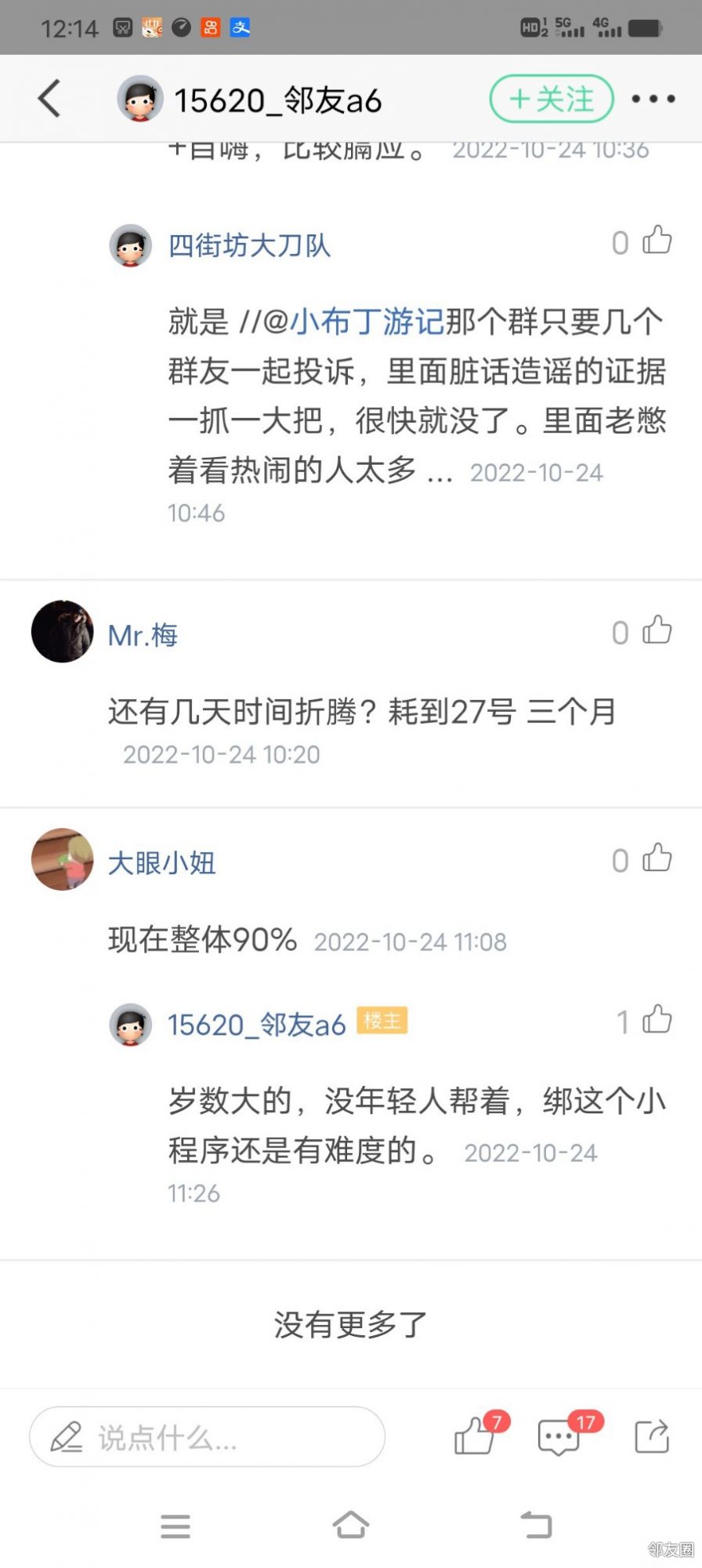The image size is (702, 1568).
Task: Share this post
Action: point(651,1436)
